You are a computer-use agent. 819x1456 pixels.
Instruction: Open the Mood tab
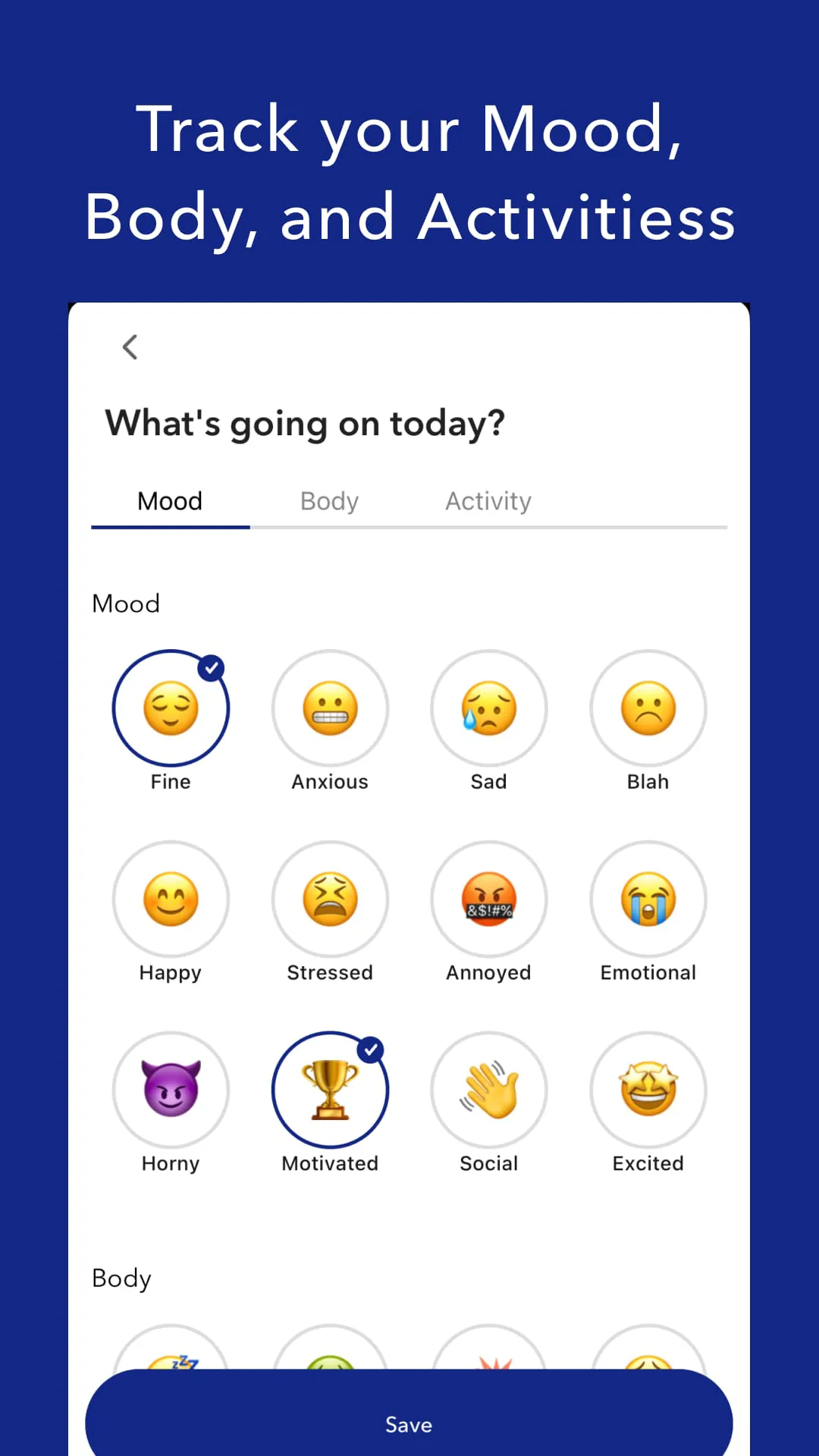pyautogui.click(x=170, y=500)
